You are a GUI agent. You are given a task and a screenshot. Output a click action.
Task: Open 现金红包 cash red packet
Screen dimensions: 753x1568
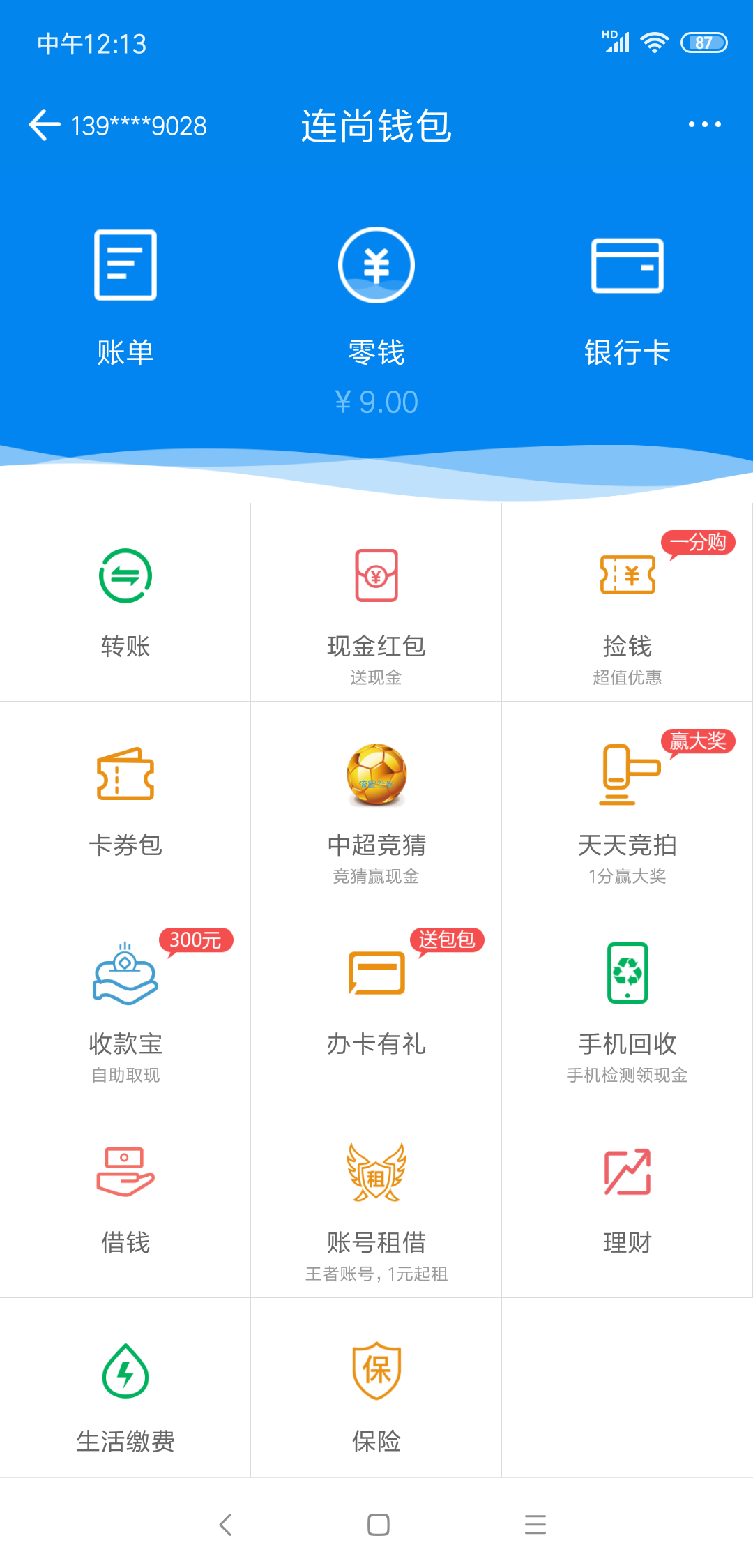[x=376, y=602]
